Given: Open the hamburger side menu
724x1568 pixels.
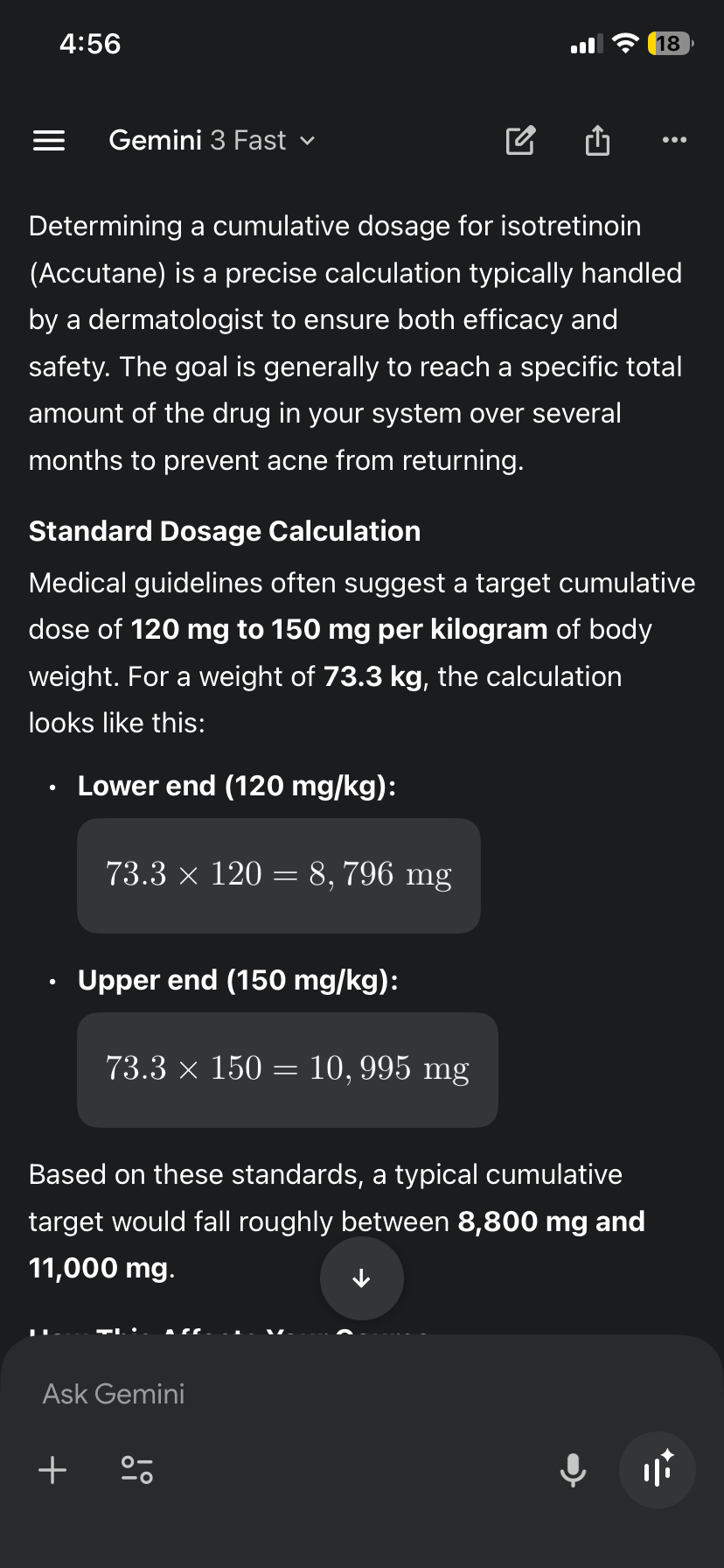Looking at the screenshot, I should click(x=49, y=140).
